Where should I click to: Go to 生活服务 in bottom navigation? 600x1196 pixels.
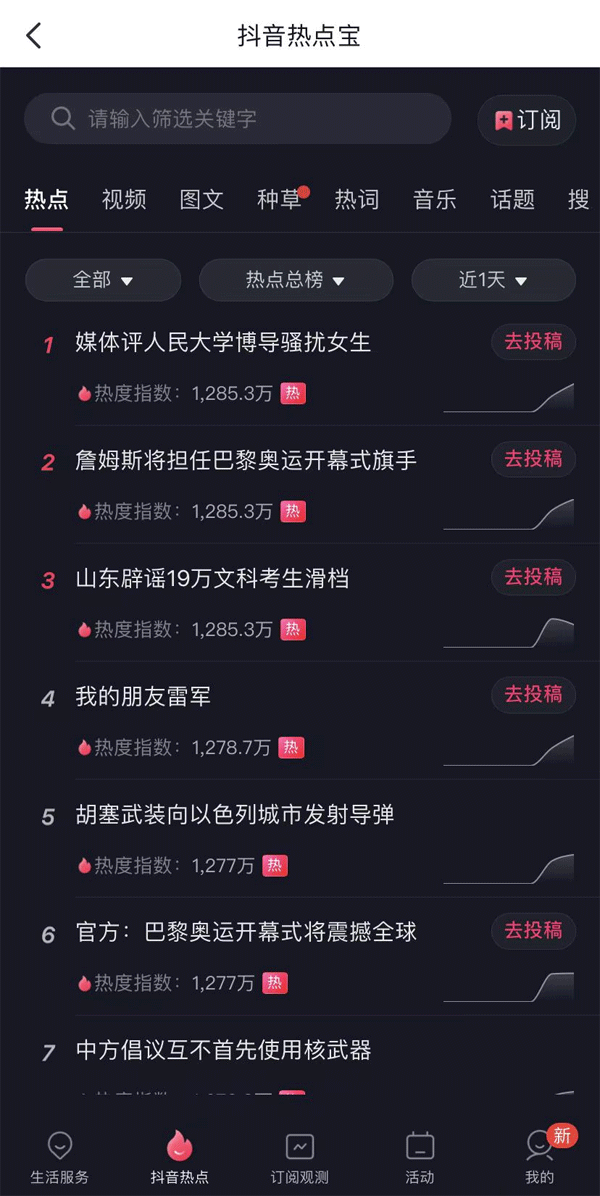point(59,1157)
